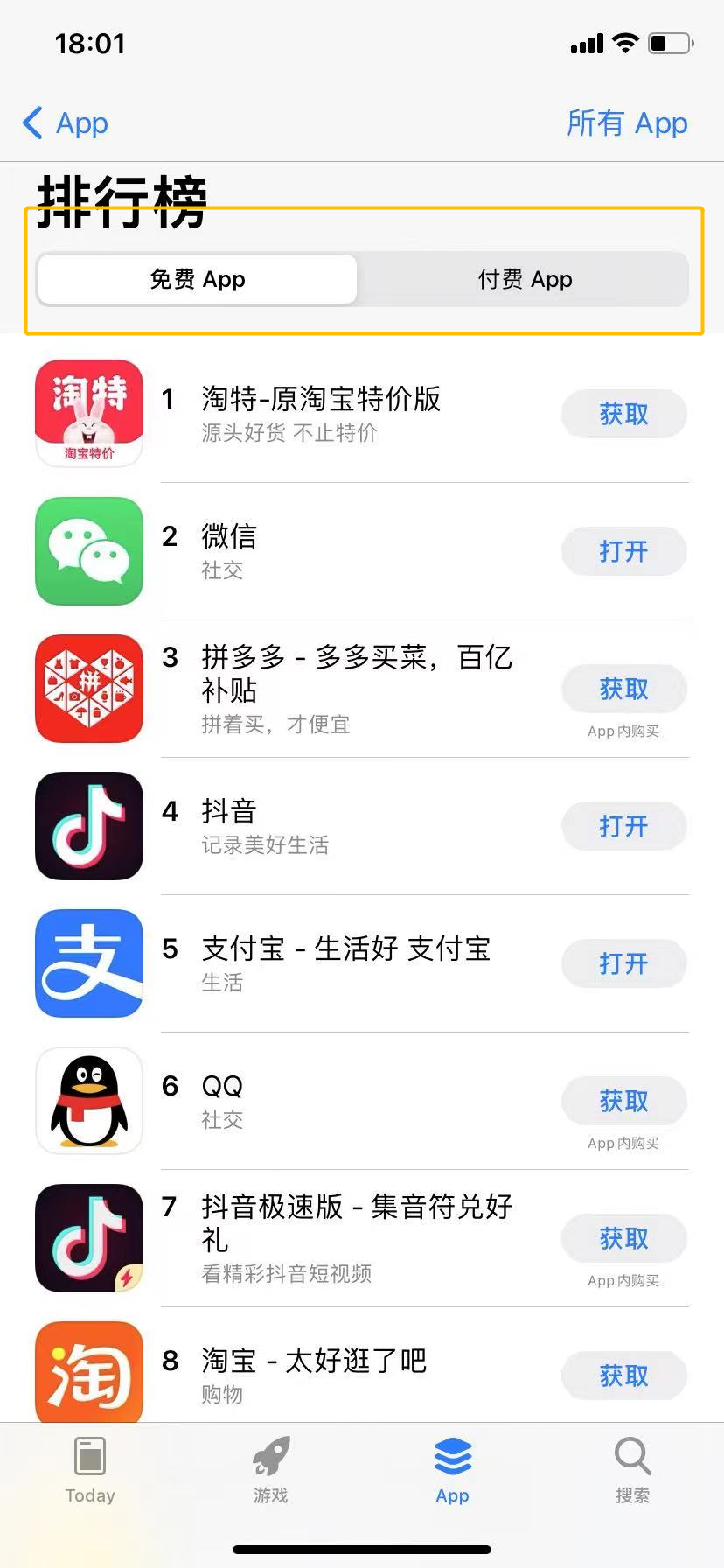Viewport: 724px width, 1568px height.
Task: Open the QQ app listing
Action: coord(350,1101)
